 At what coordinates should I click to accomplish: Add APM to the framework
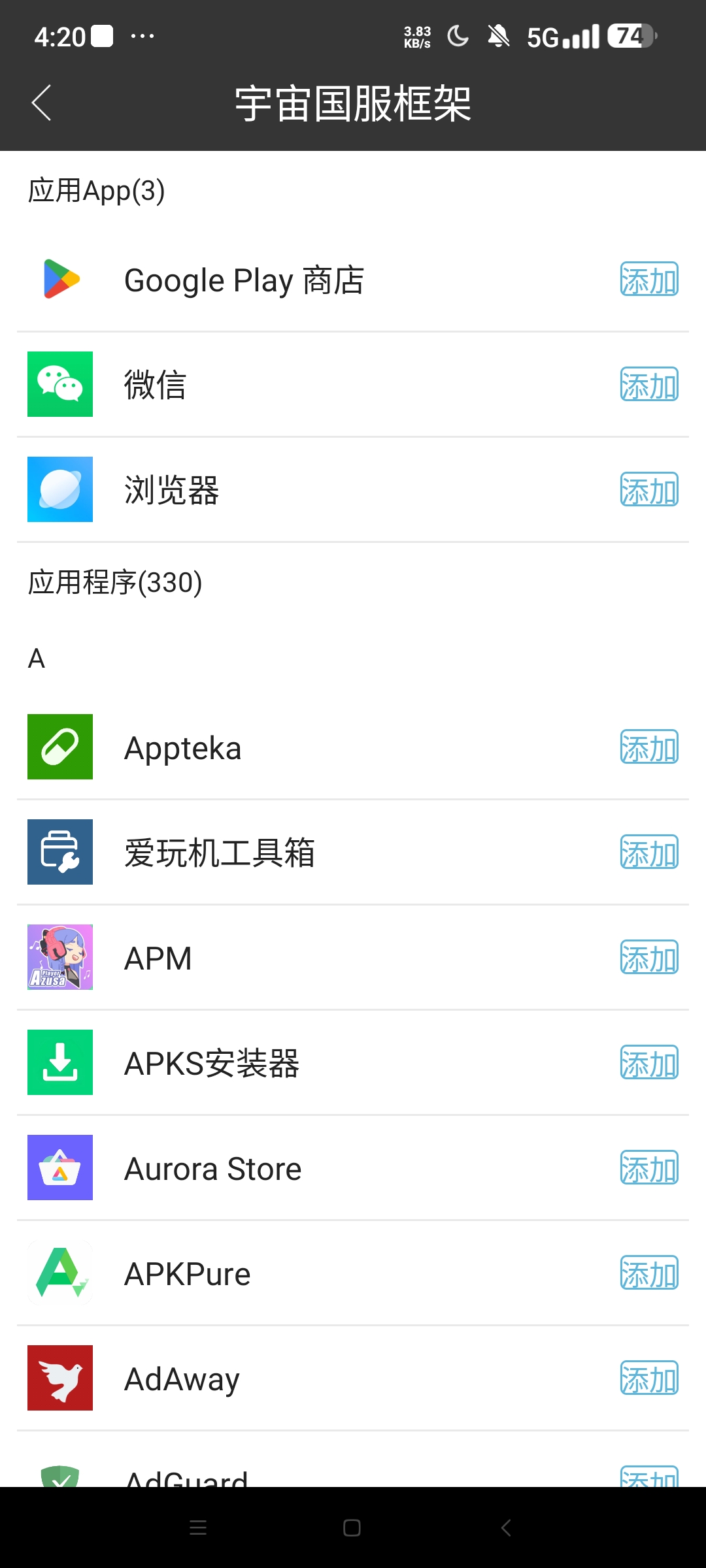click(649, 957)
